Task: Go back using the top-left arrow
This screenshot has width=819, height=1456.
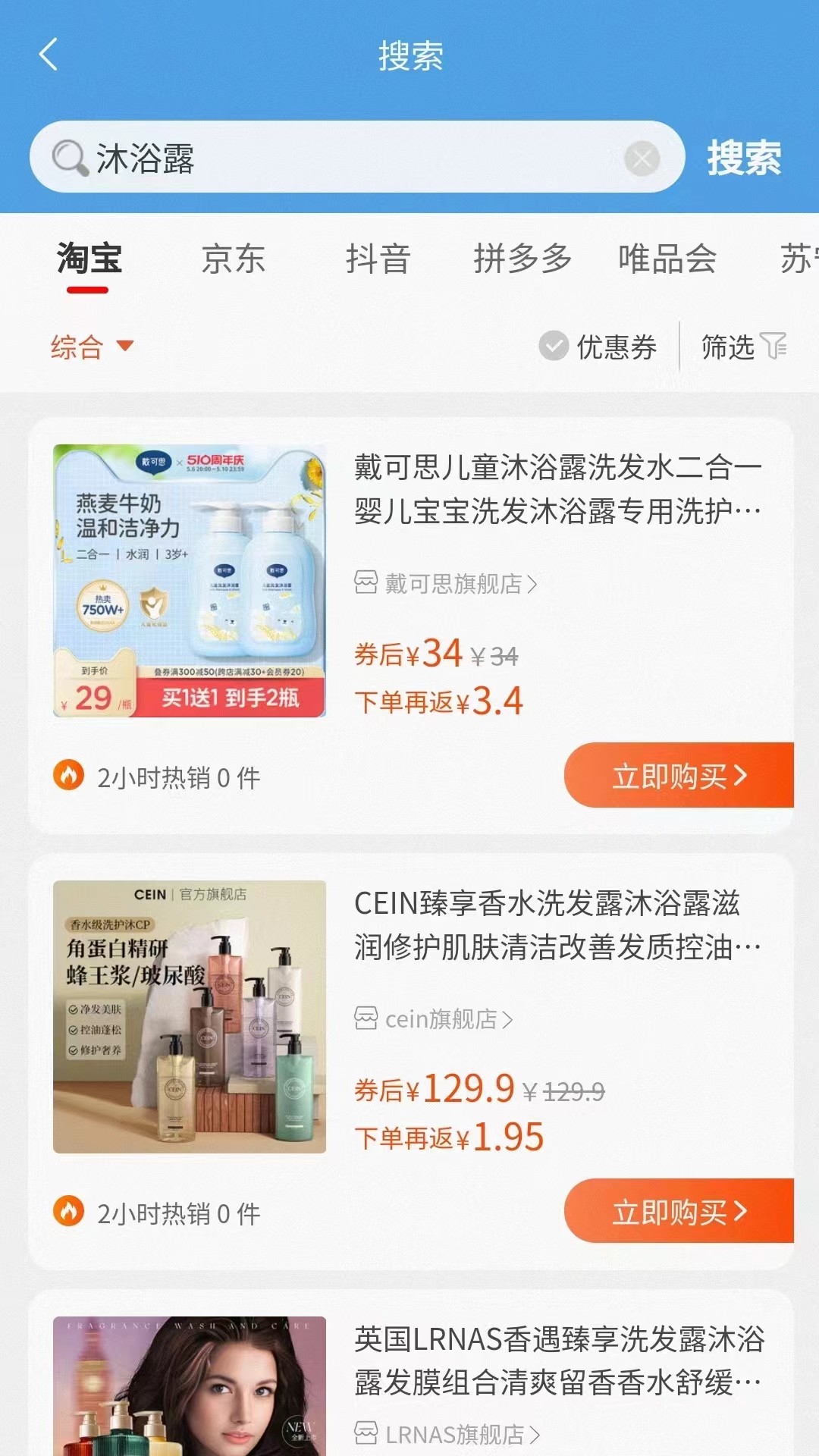Action: click(x=49, y=55)
